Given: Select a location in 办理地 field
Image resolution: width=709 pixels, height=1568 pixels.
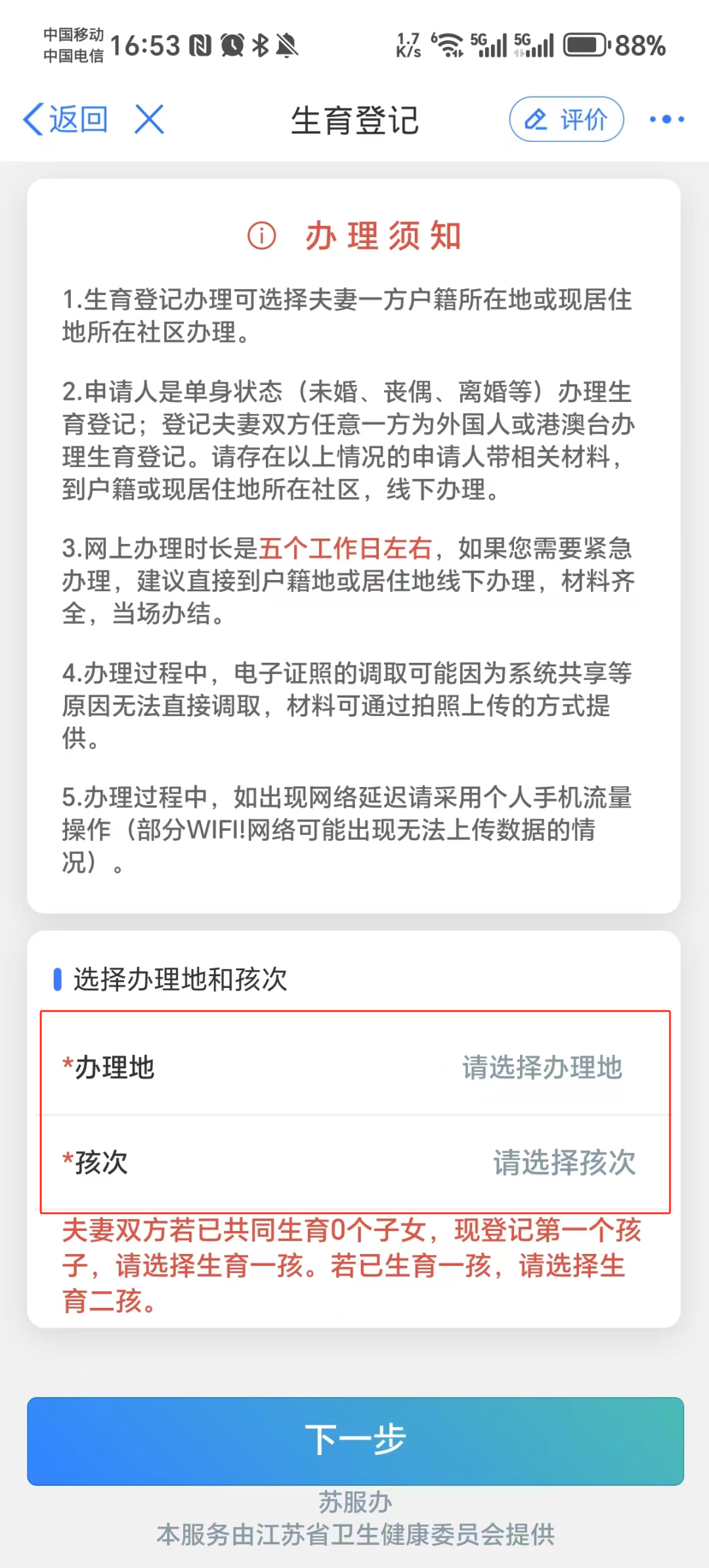Looking at the screenshot, I should [x=542, y=1067].
